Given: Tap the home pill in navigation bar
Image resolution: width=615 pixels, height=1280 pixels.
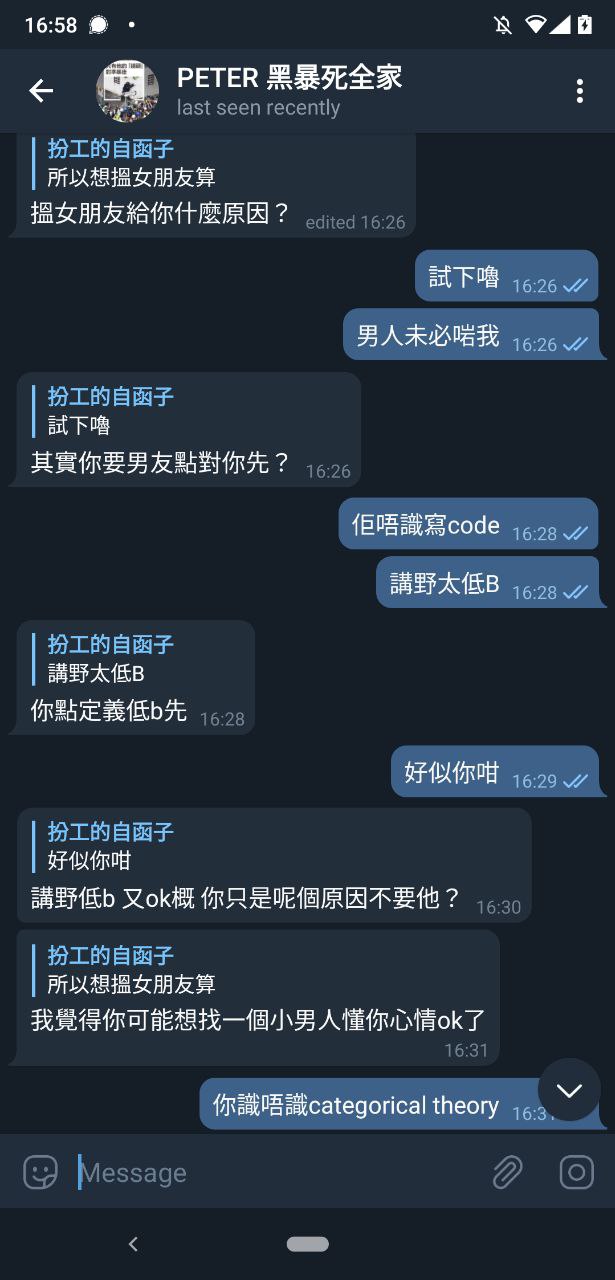Looking at the screenshot, I should [307, 1244].
